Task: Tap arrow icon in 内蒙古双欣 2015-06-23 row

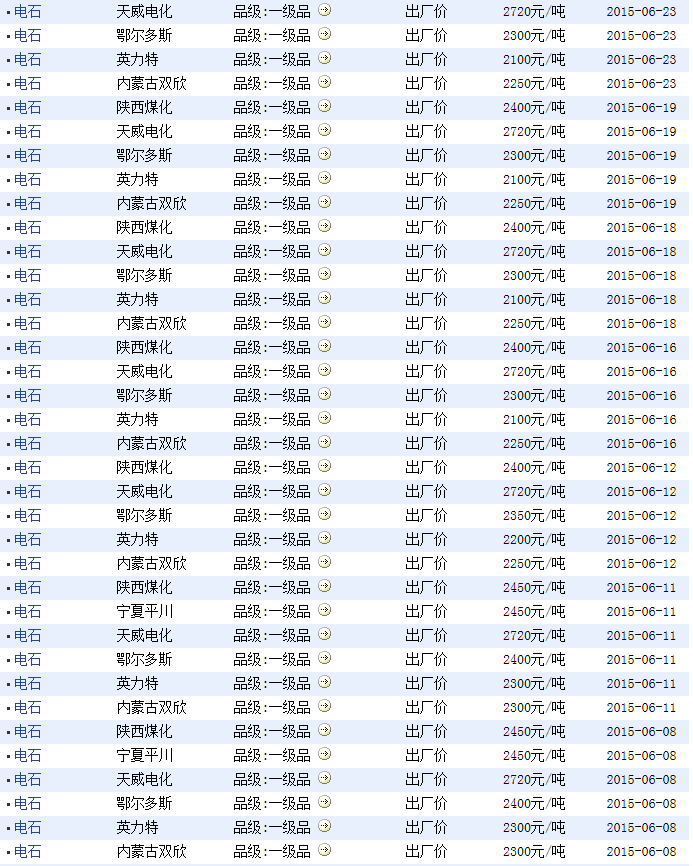Action: (324, 82)
